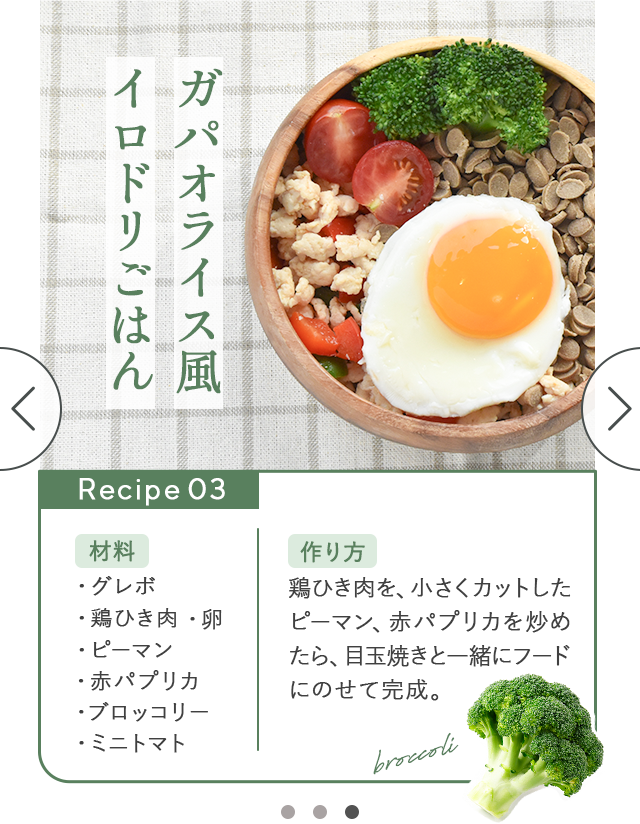Tap the third active carousel dot
Image resolution: width=640 pixels, height=824 pixels.
coord(352,811)
